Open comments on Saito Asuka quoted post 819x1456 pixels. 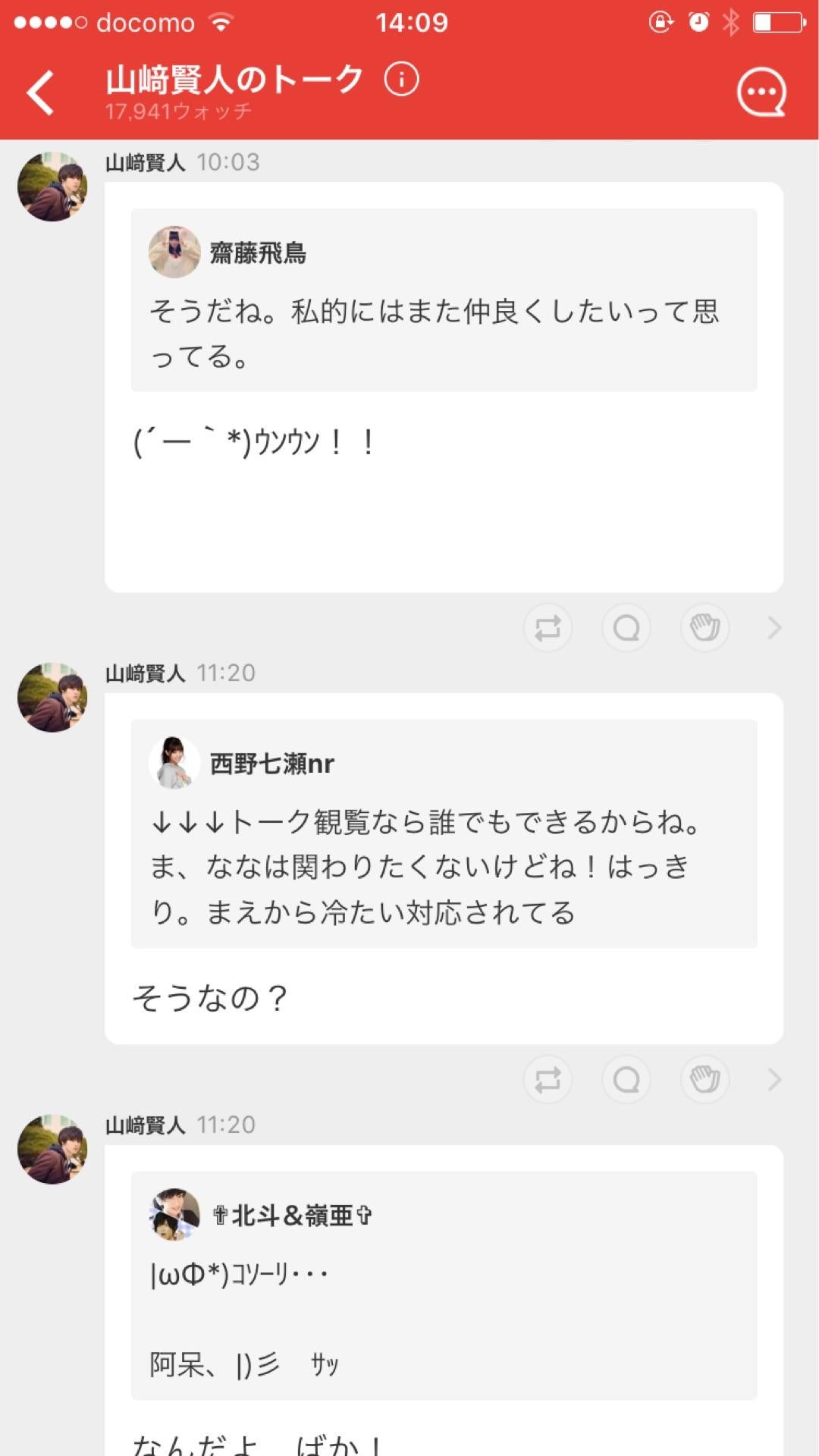click(x=626, y=628)
